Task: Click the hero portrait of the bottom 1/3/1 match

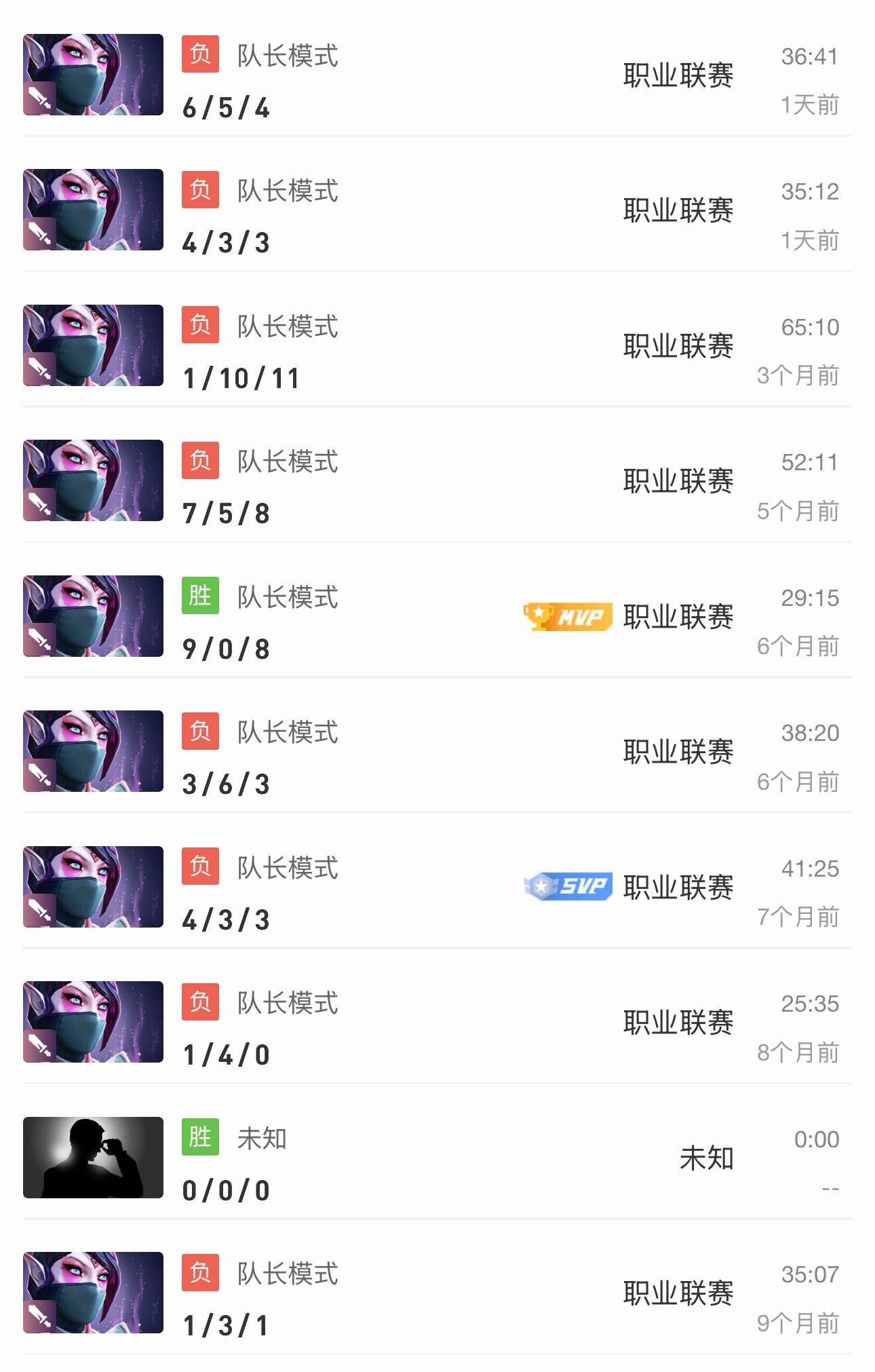Action: (x=93, y=1293)
